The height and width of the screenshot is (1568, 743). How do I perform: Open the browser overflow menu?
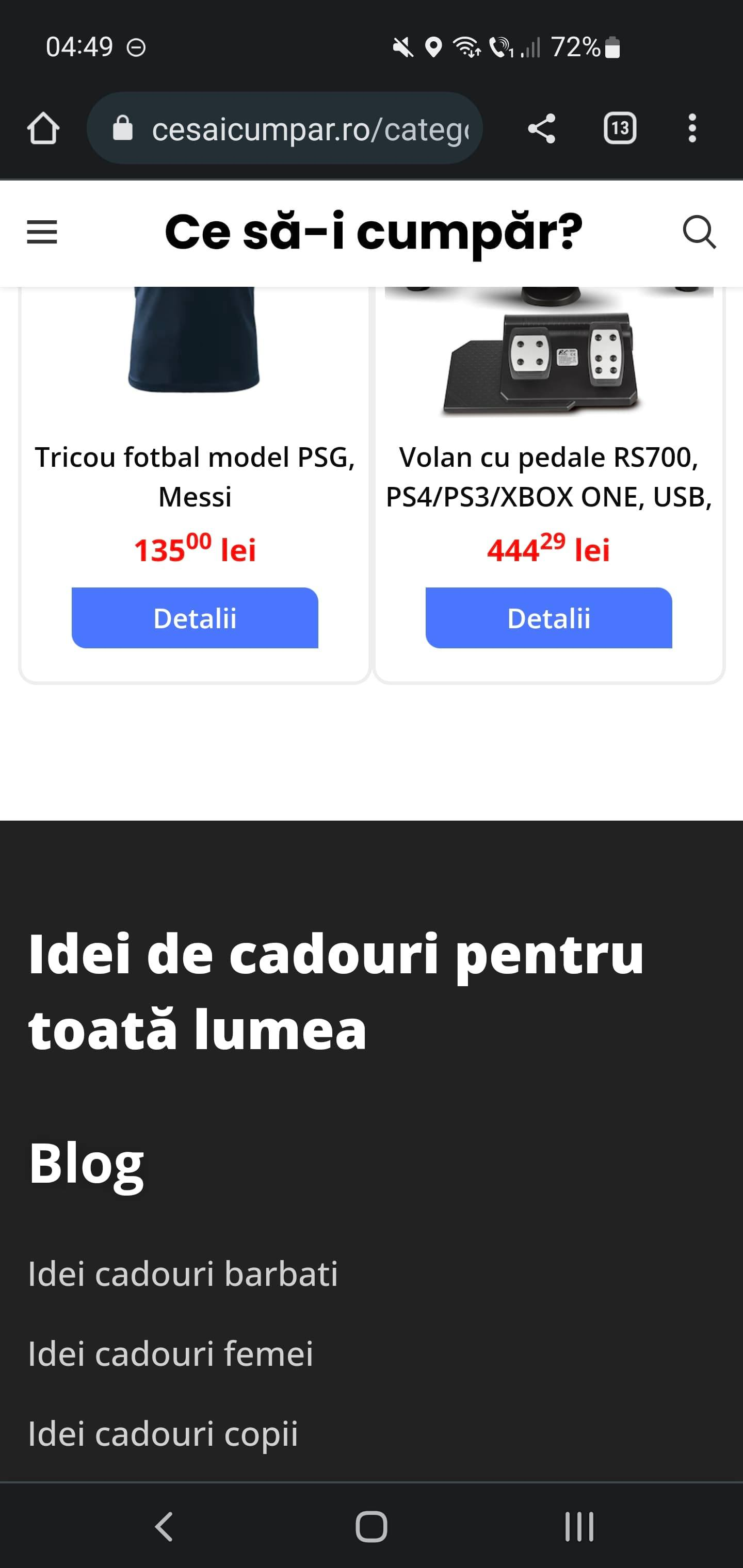pos(692,128)
